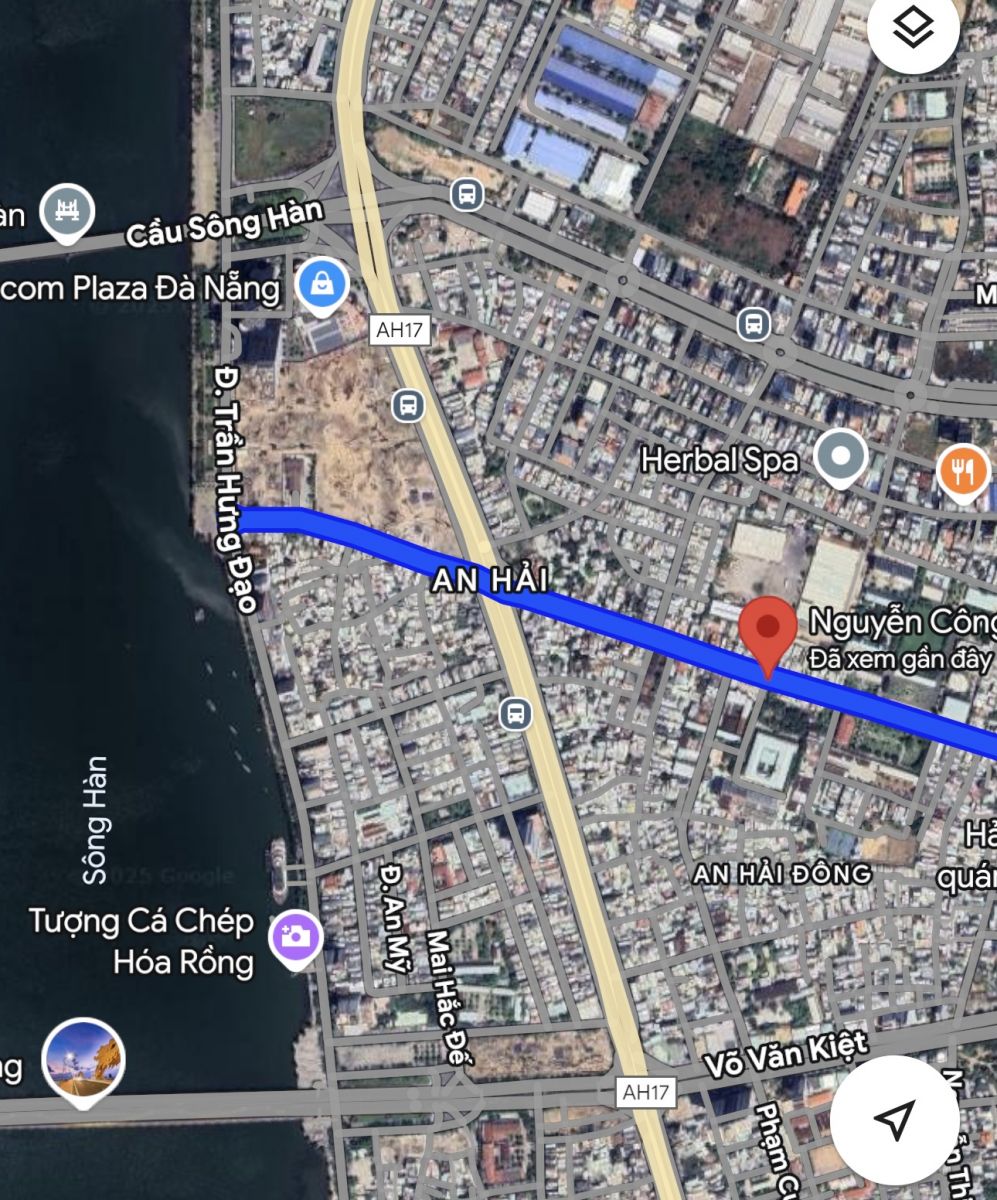
Task: Select the Vincom Plaza Đà Nẵng shopping marker
Action: [323, 285]
